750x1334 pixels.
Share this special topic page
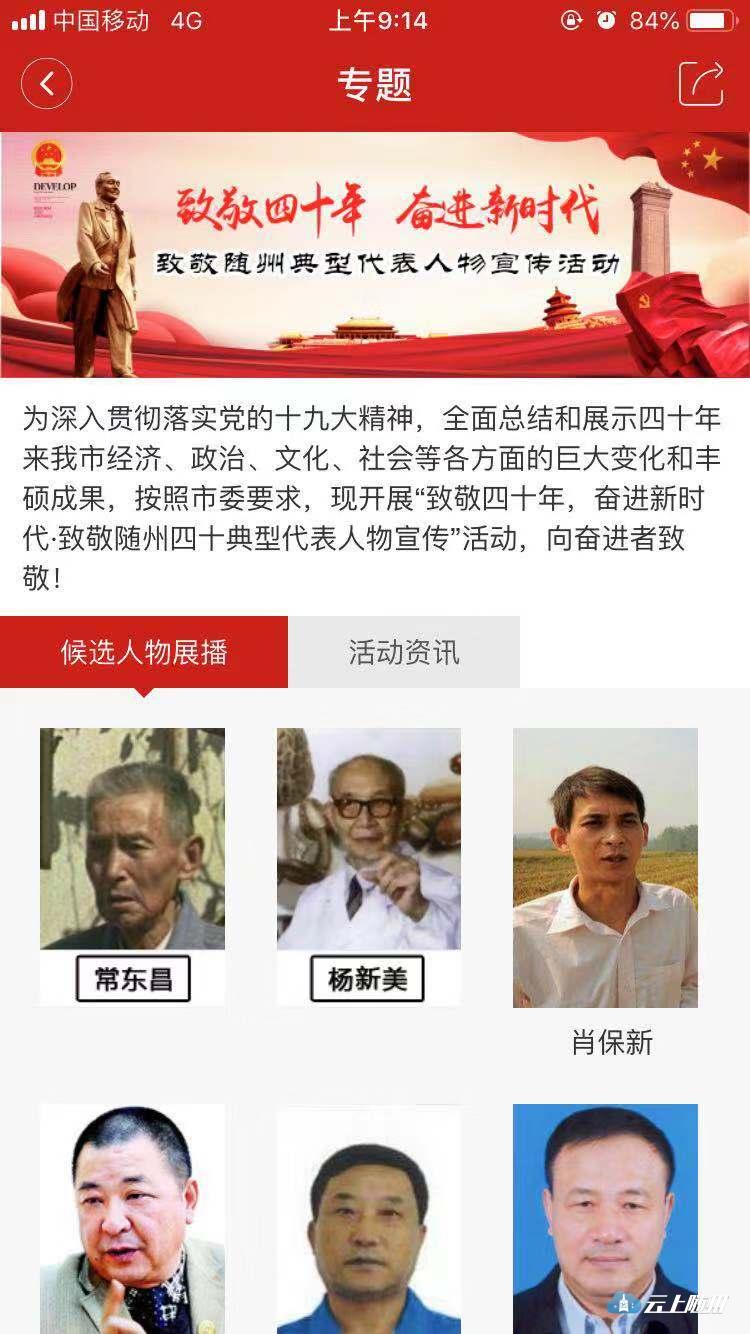tap(700, 84)
